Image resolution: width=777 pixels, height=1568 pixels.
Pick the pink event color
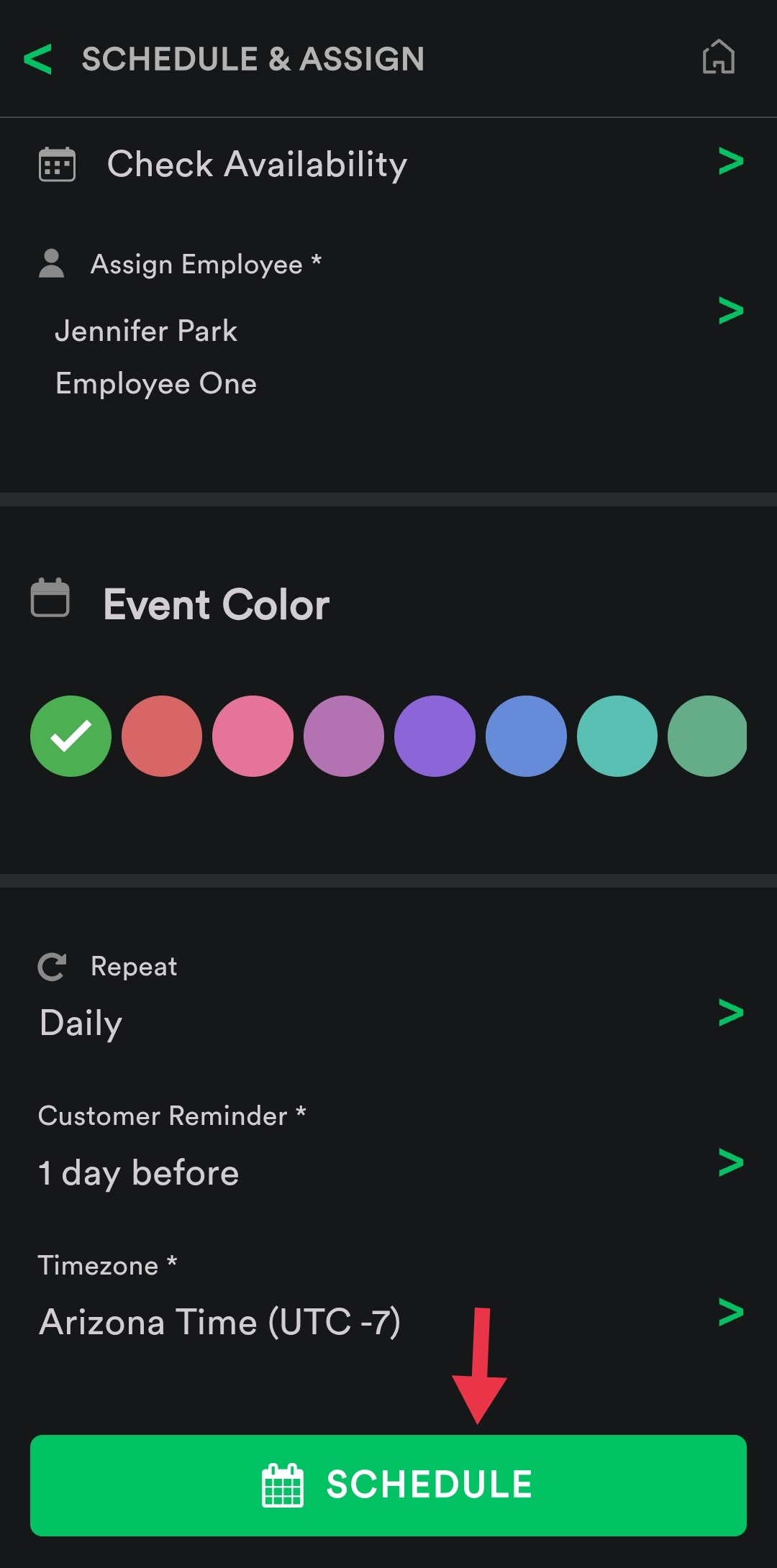pos(253,736)
